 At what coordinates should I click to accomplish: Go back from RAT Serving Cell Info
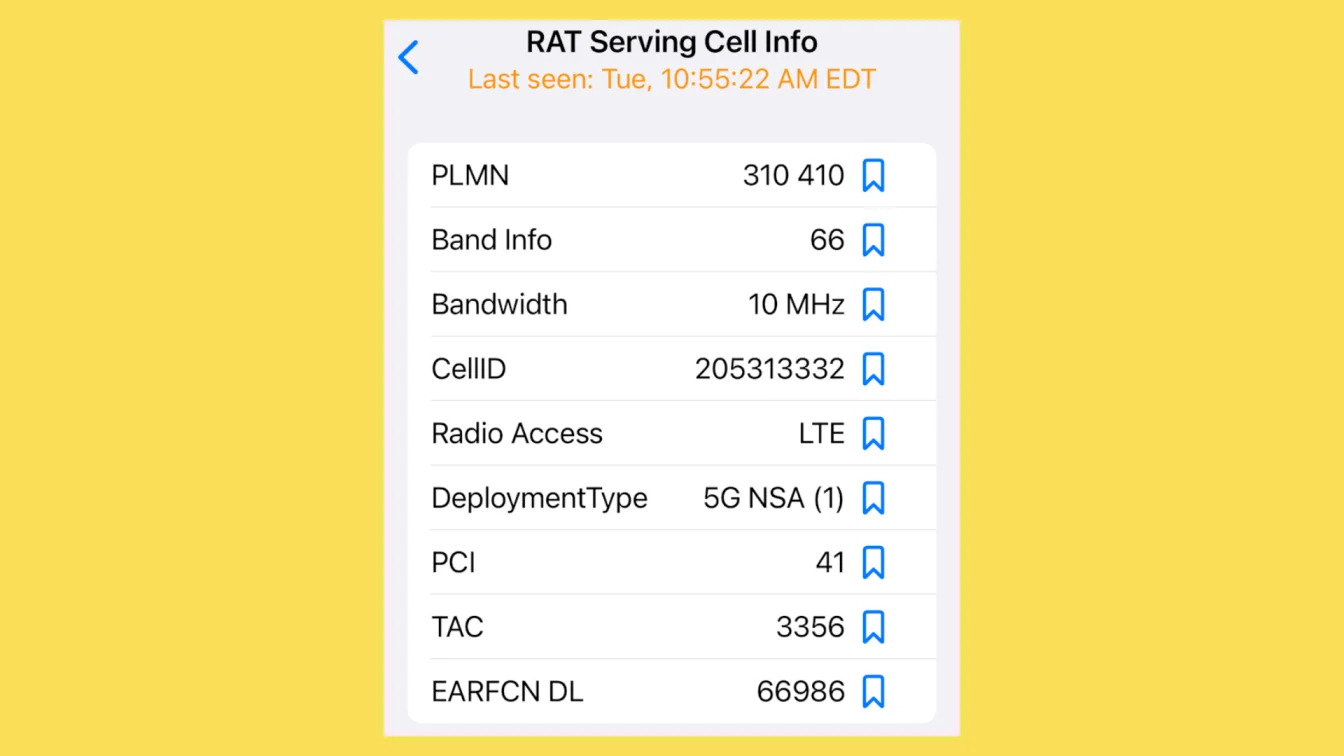pos(408,58)
